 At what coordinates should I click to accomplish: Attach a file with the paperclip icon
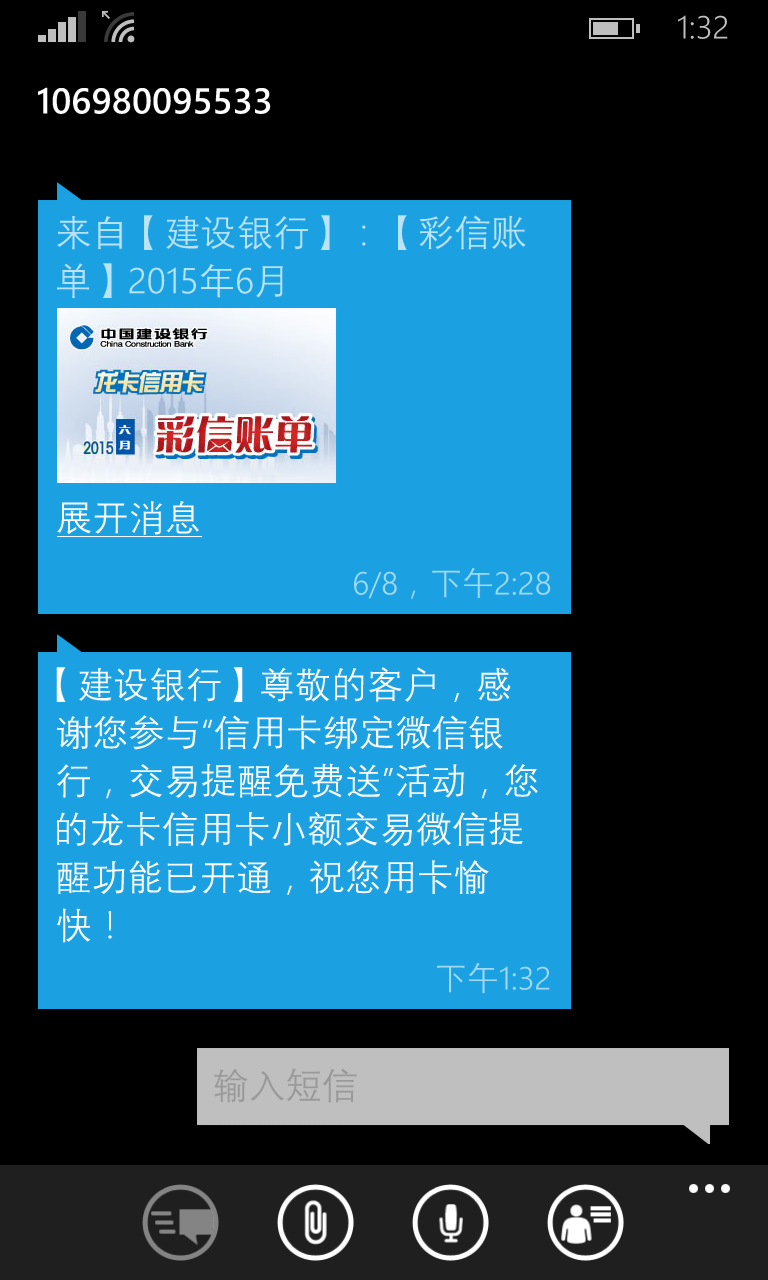click(315, 1222)
